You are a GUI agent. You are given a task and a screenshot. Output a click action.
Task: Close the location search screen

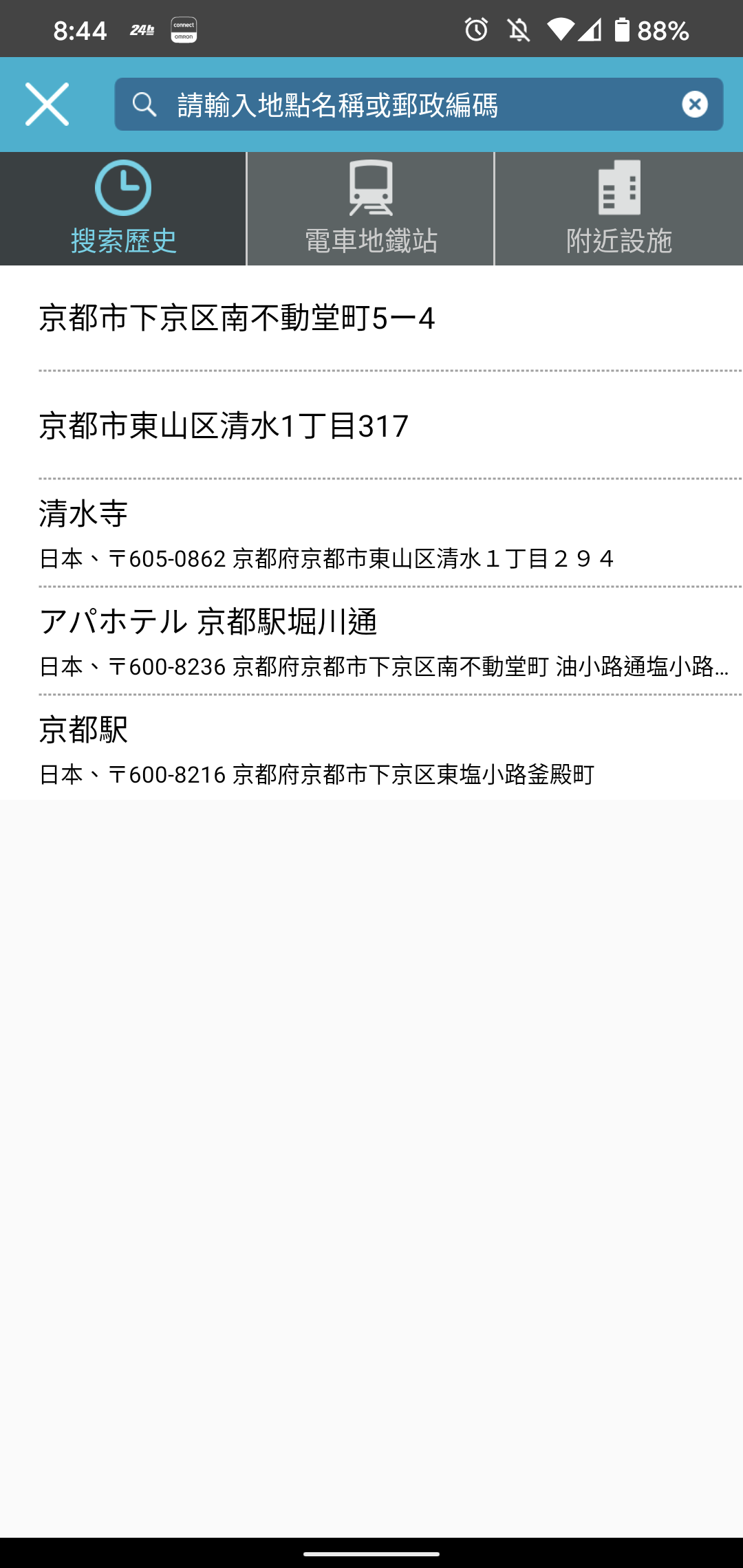click(47, 105)
